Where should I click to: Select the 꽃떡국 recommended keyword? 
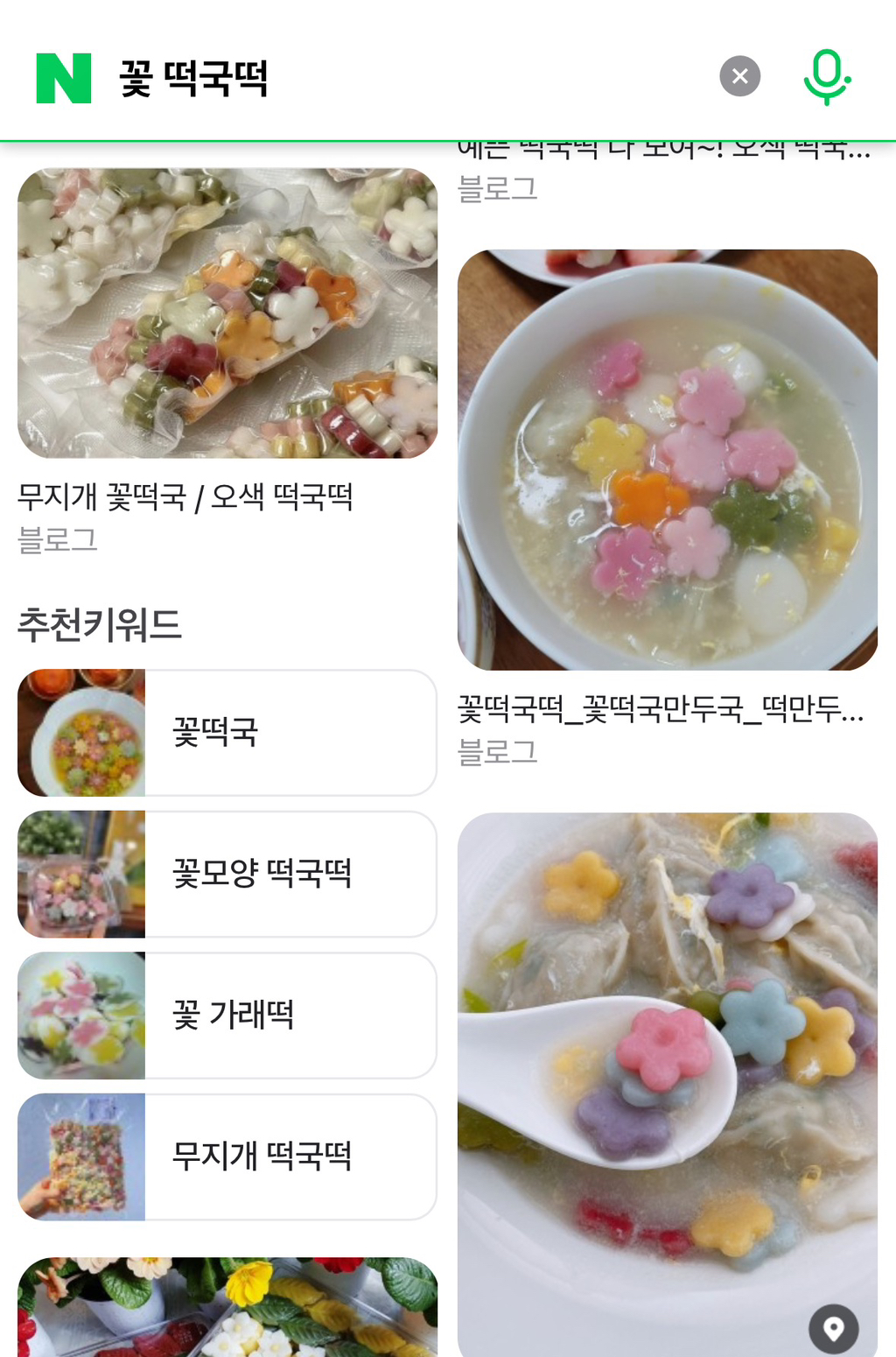point(262,733)
